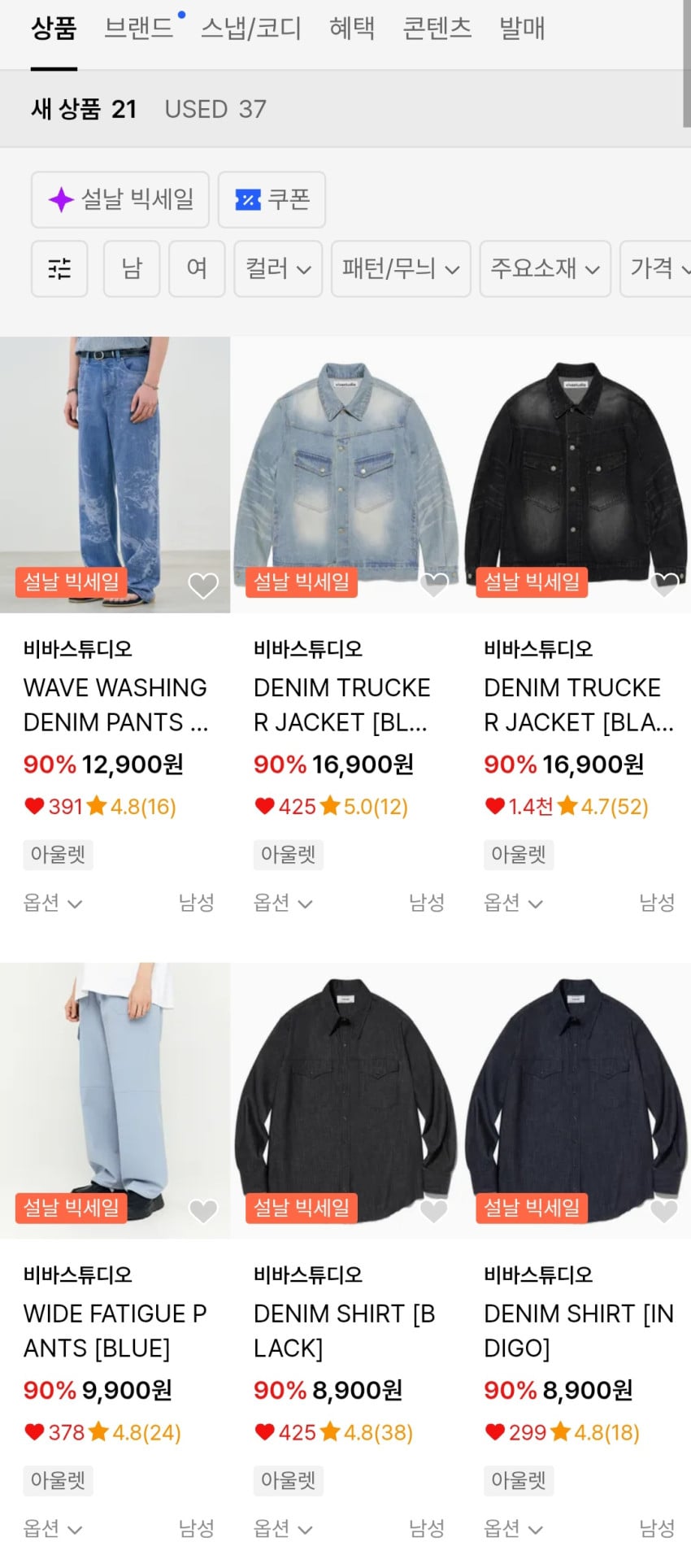Screen dimensions: 691x1568
Task: Show USED 37 items
Action: point(215,109)
